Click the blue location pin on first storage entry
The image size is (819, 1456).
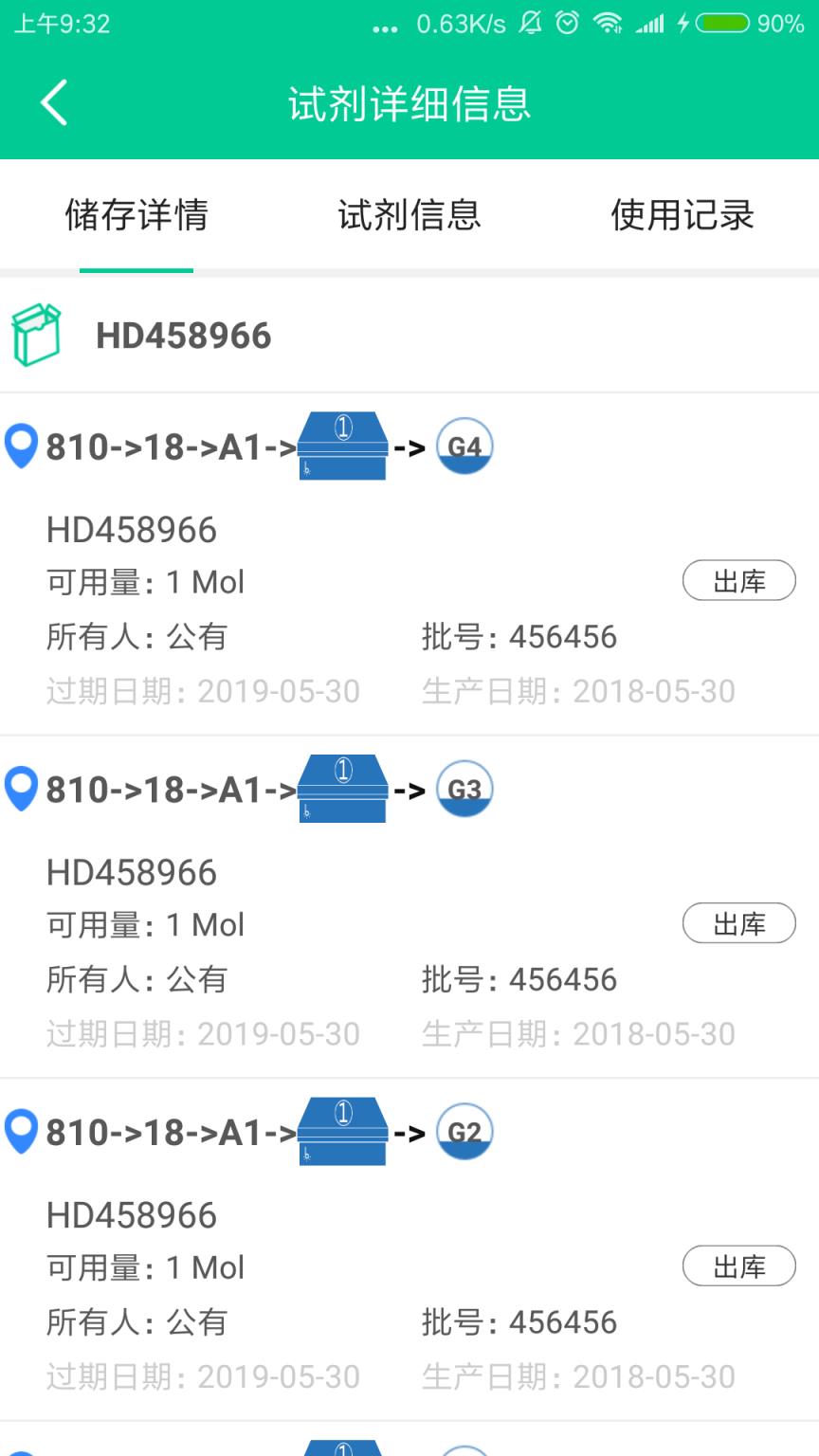click(21, 446)
